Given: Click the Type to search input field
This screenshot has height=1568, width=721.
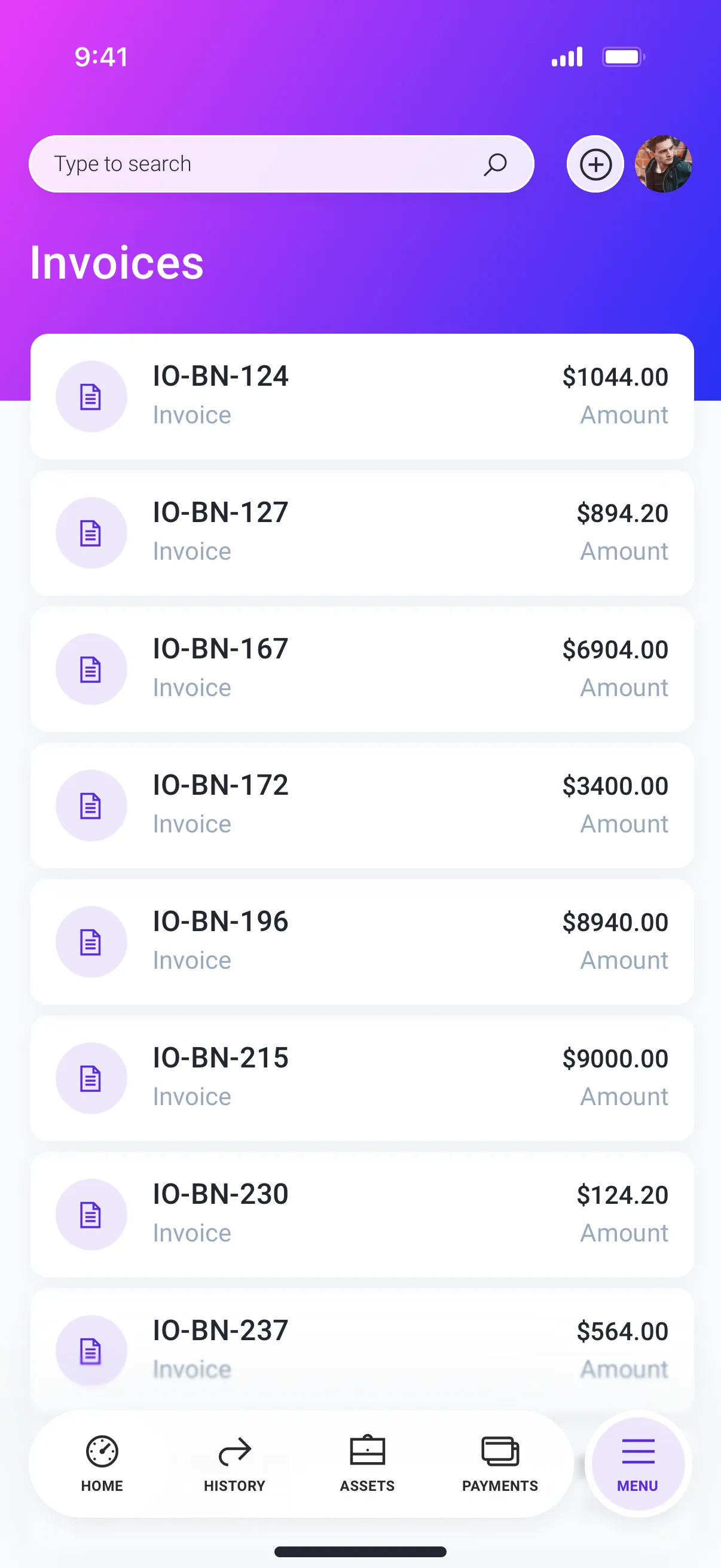Looking at the screenshot, I should (x=243, y=164).
